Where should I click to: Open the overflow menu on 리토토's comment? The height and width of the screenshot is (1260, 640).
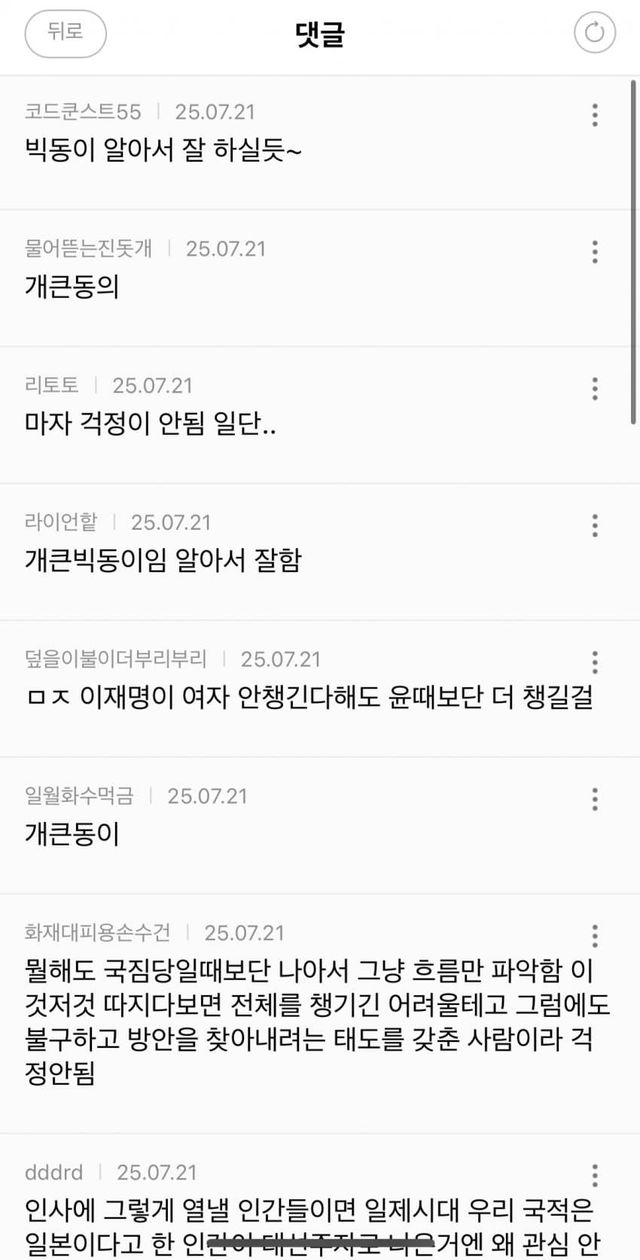pos(595,388)
